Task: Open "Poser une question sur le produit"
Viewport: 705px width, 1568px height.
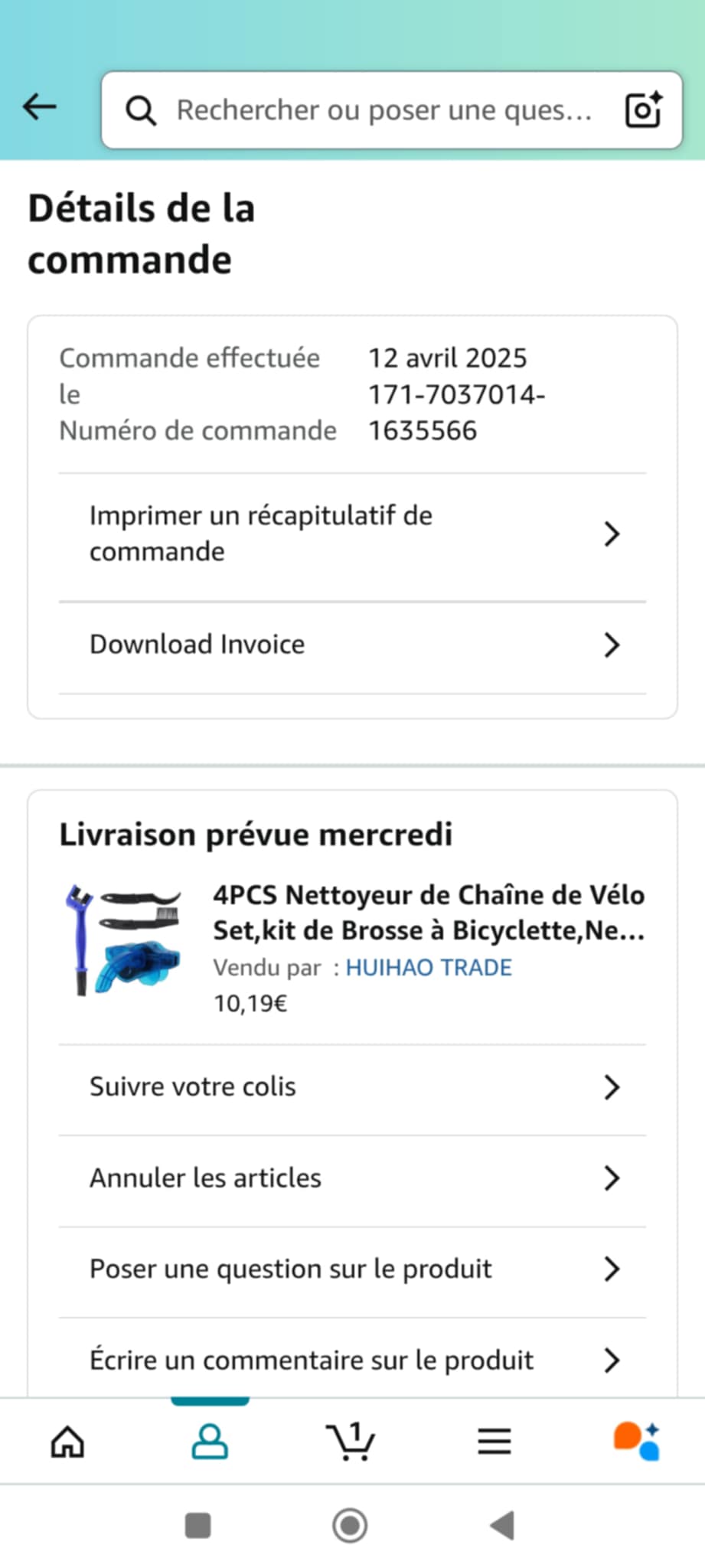Action: click(352, 1269)
